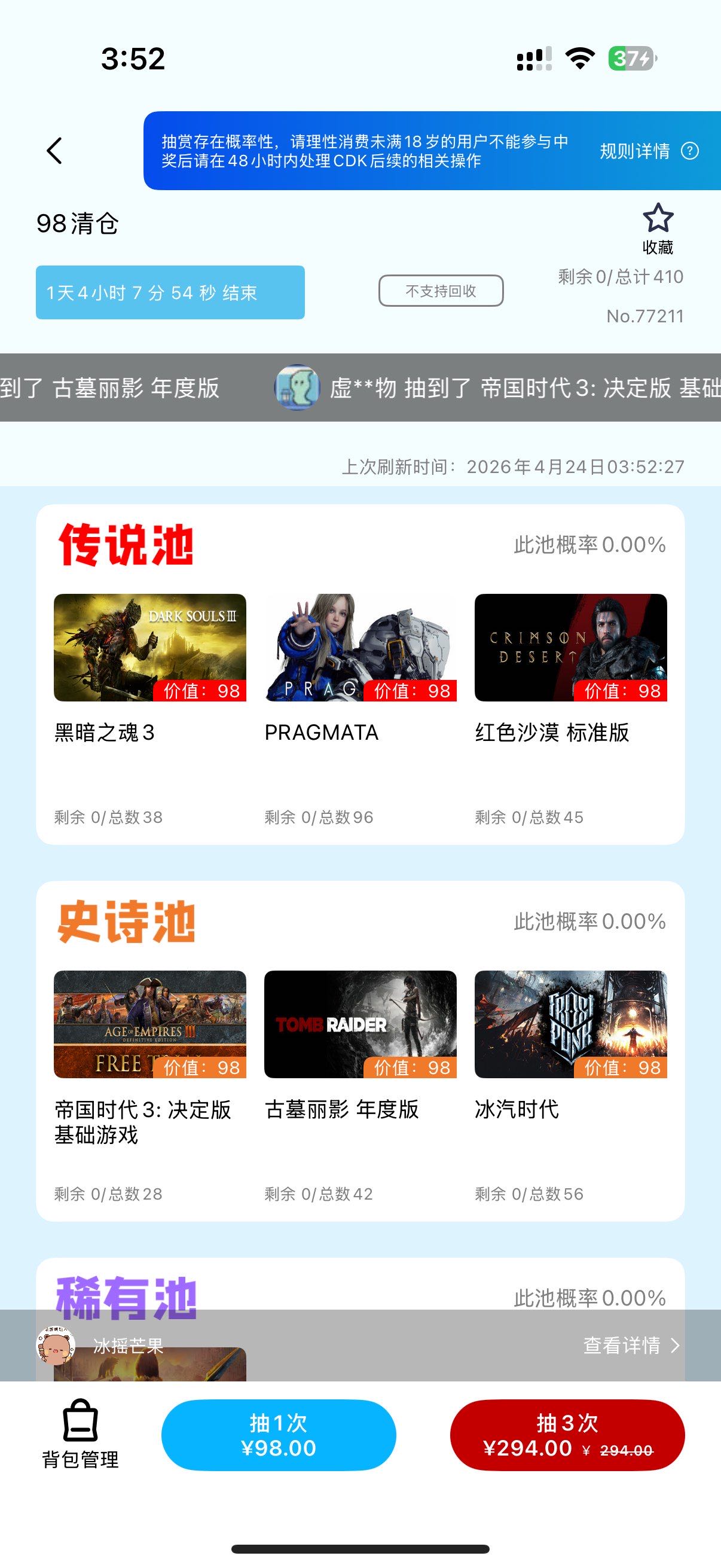Tap 查看详情 on the 冰摇芒果 banner

click(x=630, y=1345)
